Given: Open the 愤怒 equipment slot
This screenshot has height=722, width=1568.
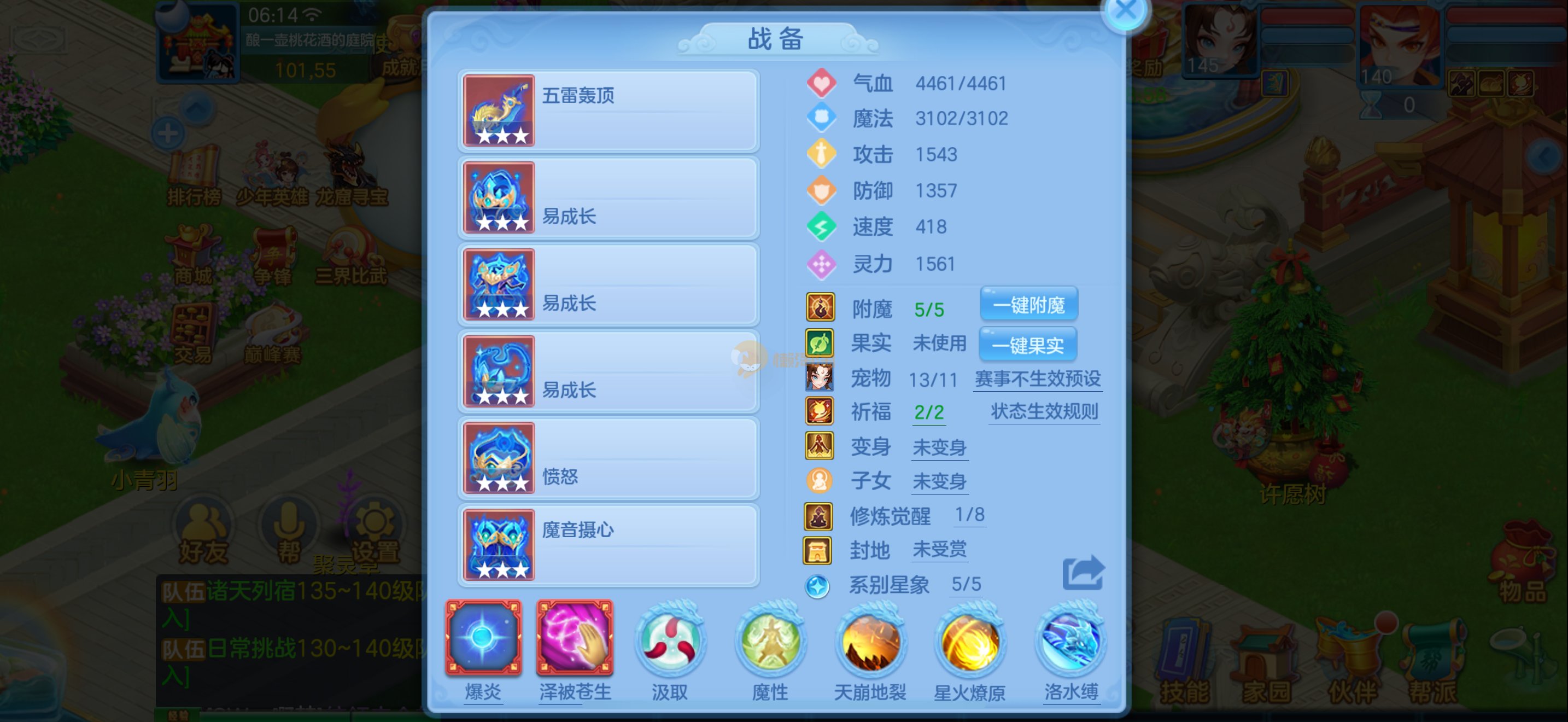Looking at the screenshot, I should pyautogui.click(x=607, y=458).
